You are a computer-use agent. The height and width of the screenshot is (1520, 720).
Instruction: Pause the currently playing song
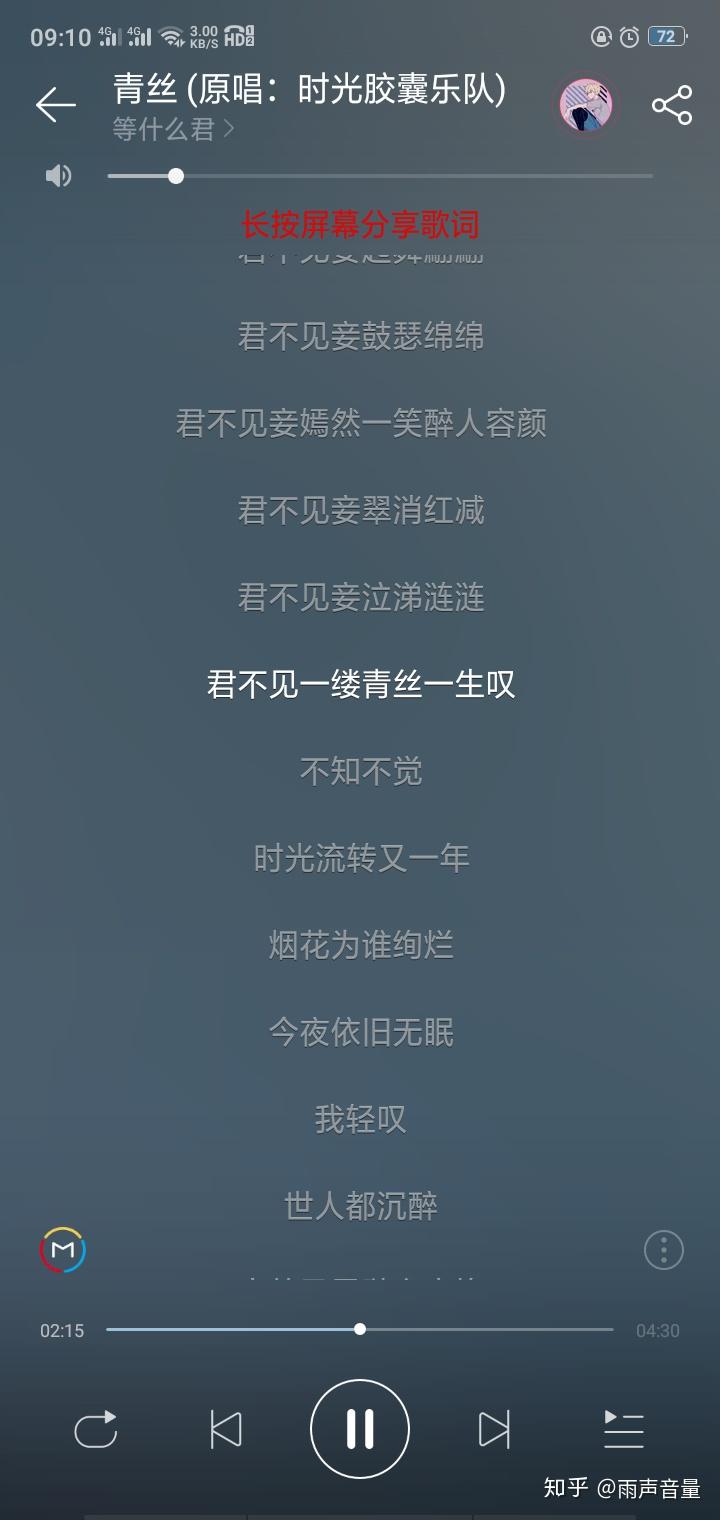click(360, 1430)
